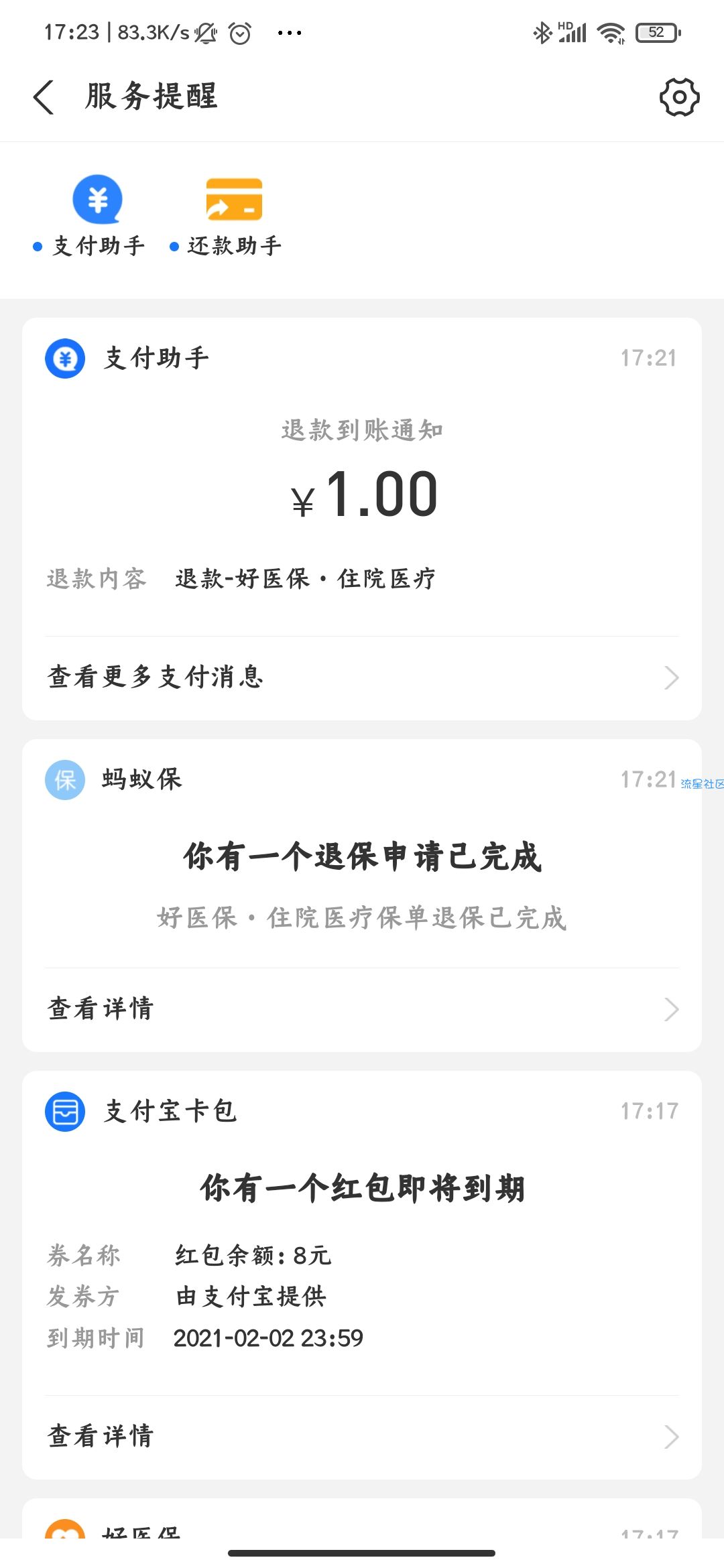The image size is (724, 1568).
Task: Open the 退款到账通知 ¥1.00 card
Action: (x=362, y=503)
